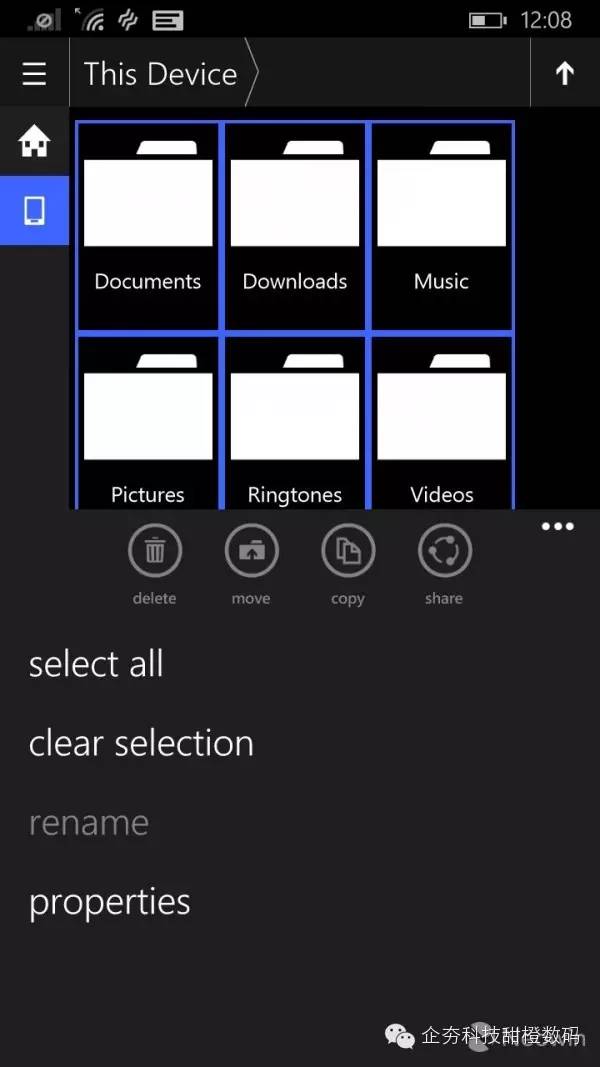Screen dimensions: 600x1067
Task: Share the selected items
Action: click(444, 563)
